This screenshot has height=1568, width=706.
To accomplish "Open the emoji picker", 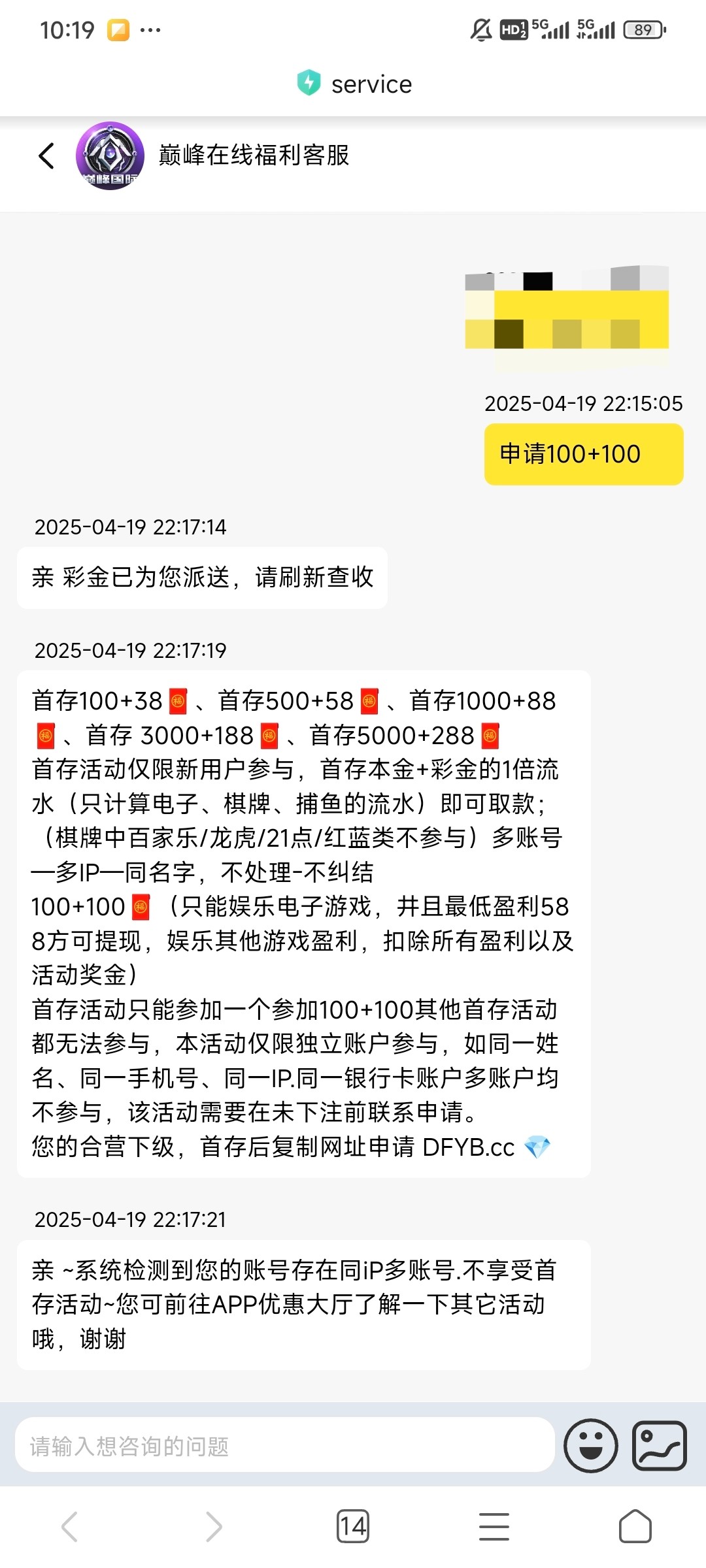I will pyautogui.click(x=591, y=1446).
